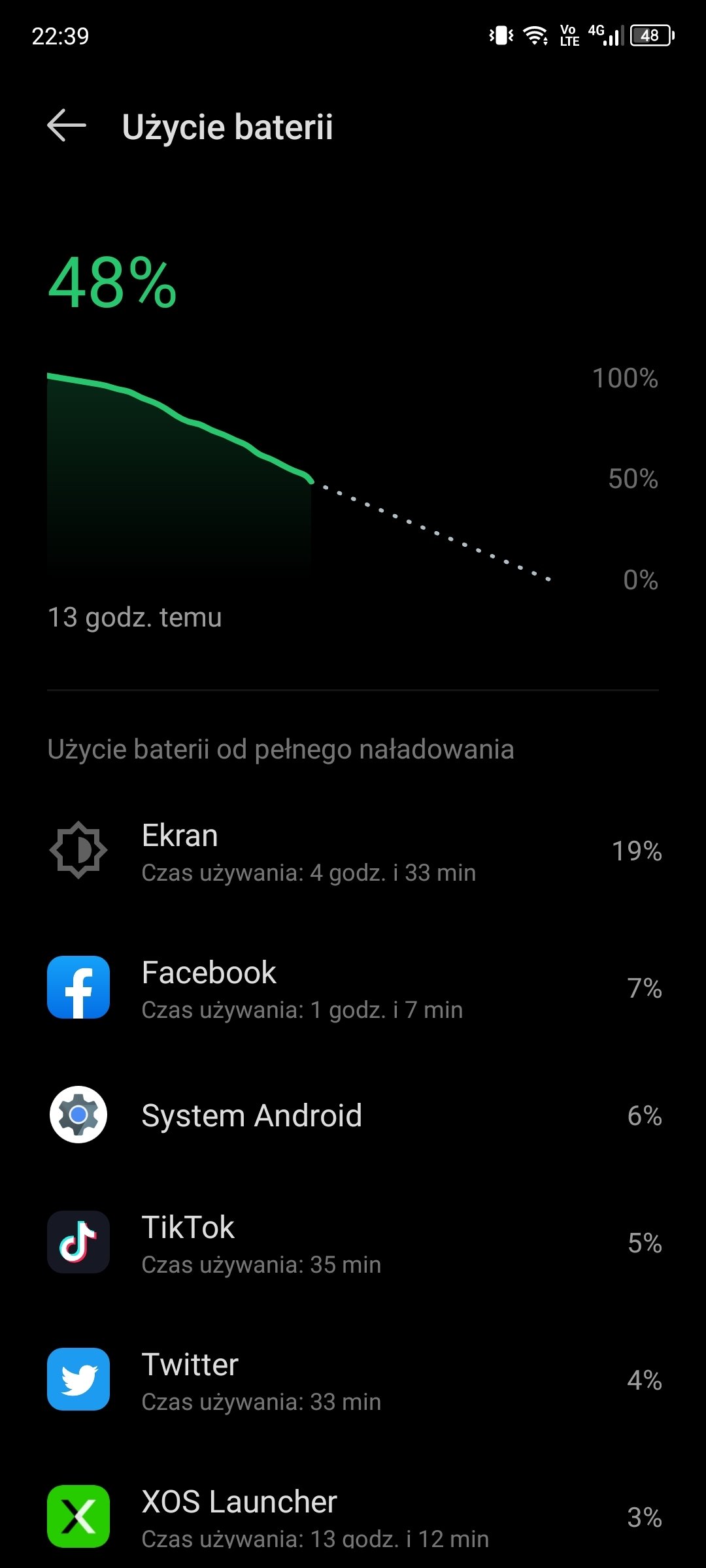
Task: Select the System Android row
Action: coord(353,1115)
